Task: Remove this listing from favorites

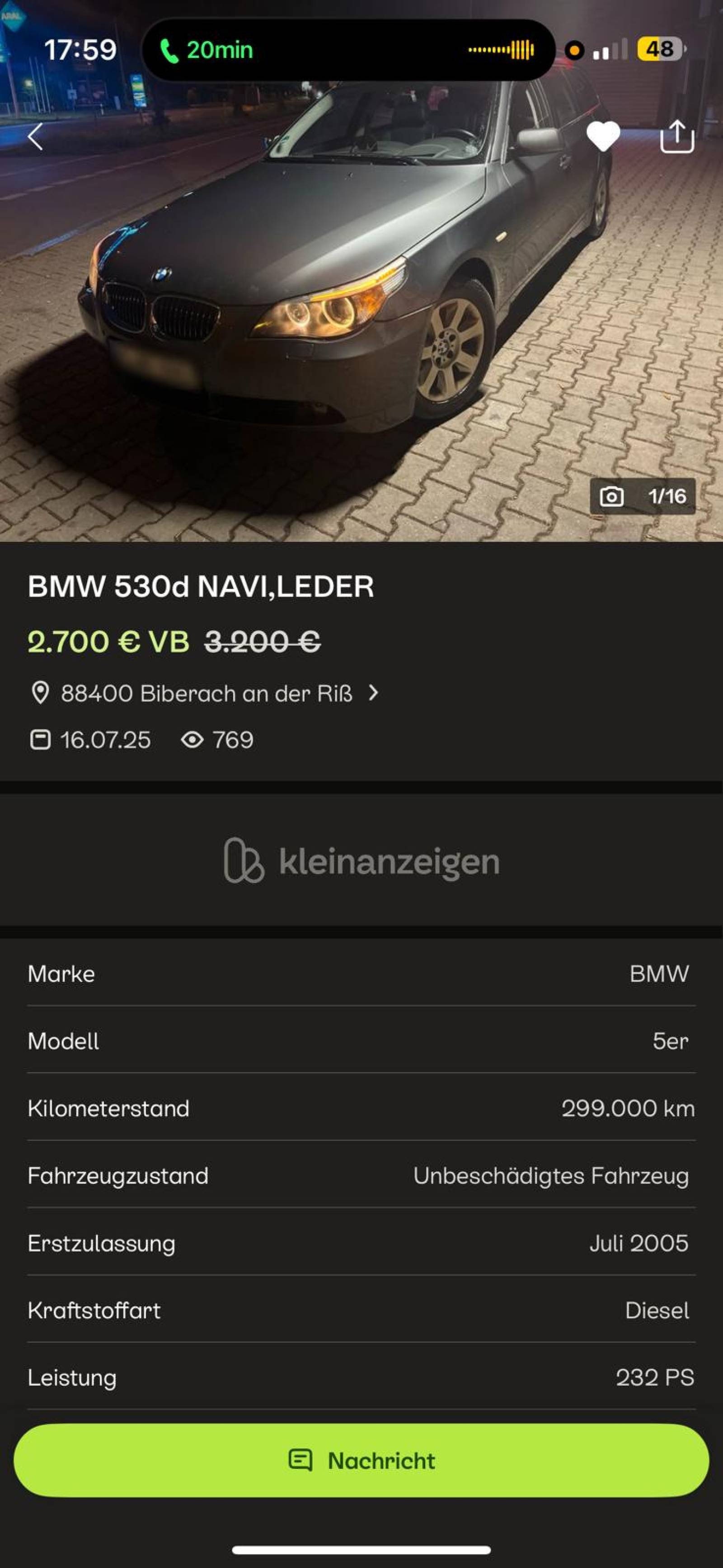Action: tap(602, 137)
